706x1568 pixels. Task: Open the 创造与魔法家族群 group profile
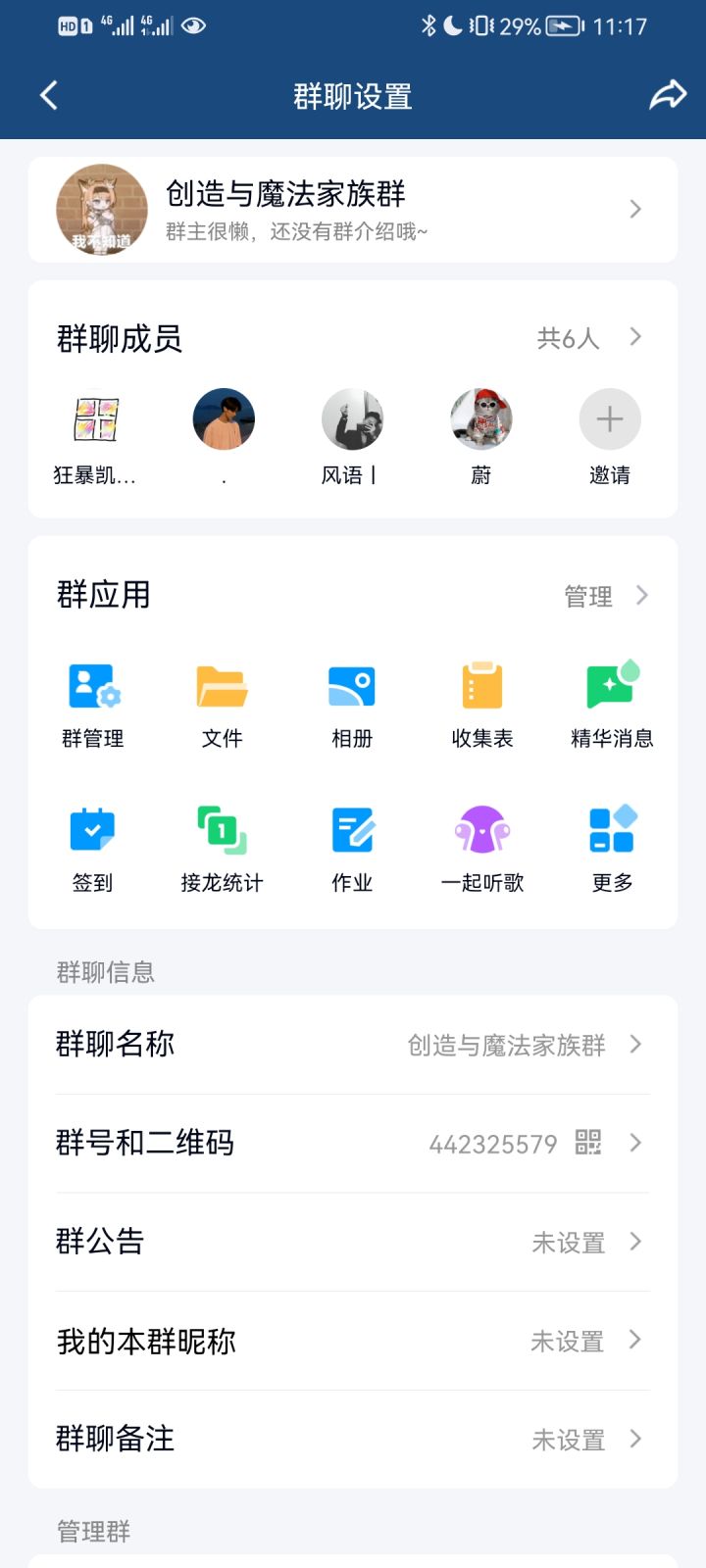coord(353,210)
